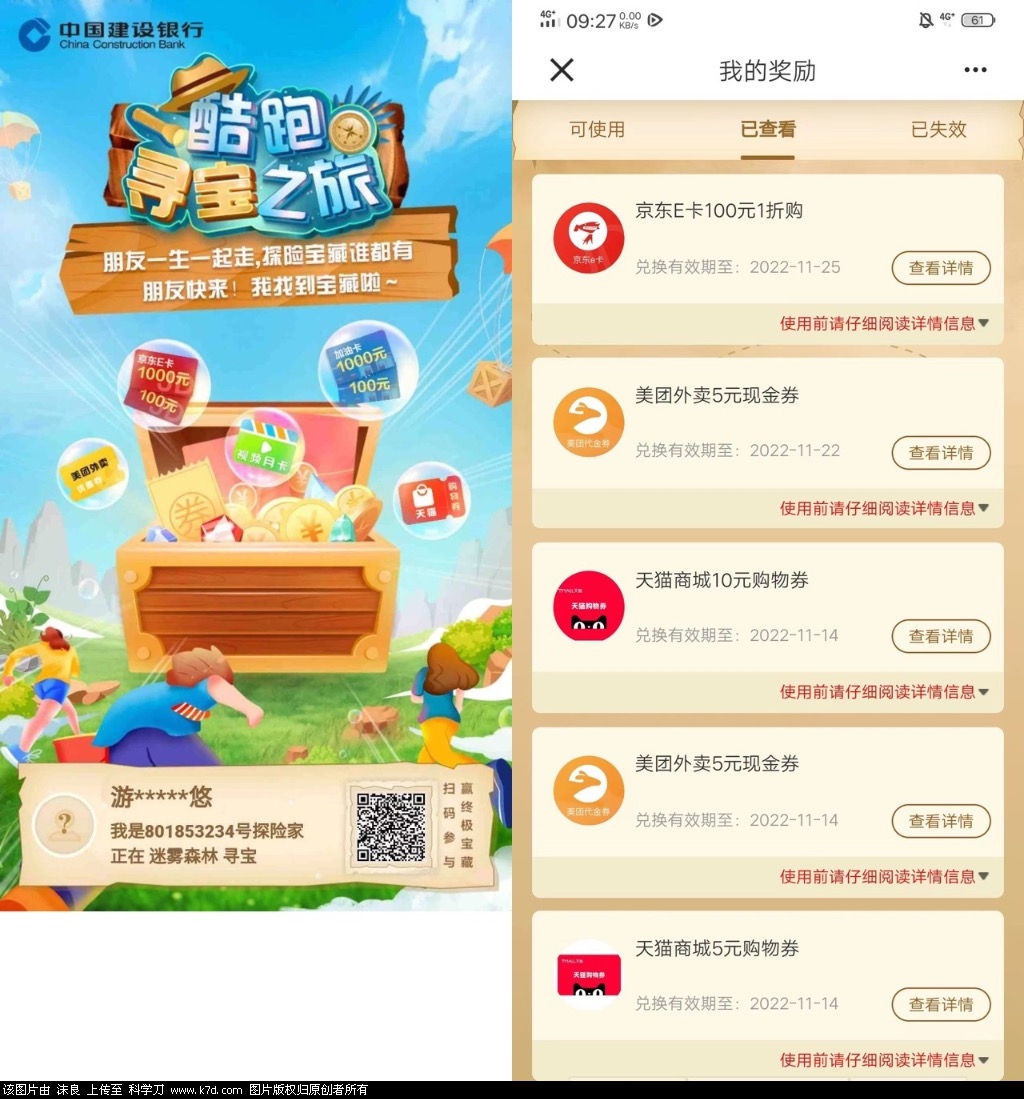
Task: View details of 天猫商城10元购物券
Action: click(940, 636)
